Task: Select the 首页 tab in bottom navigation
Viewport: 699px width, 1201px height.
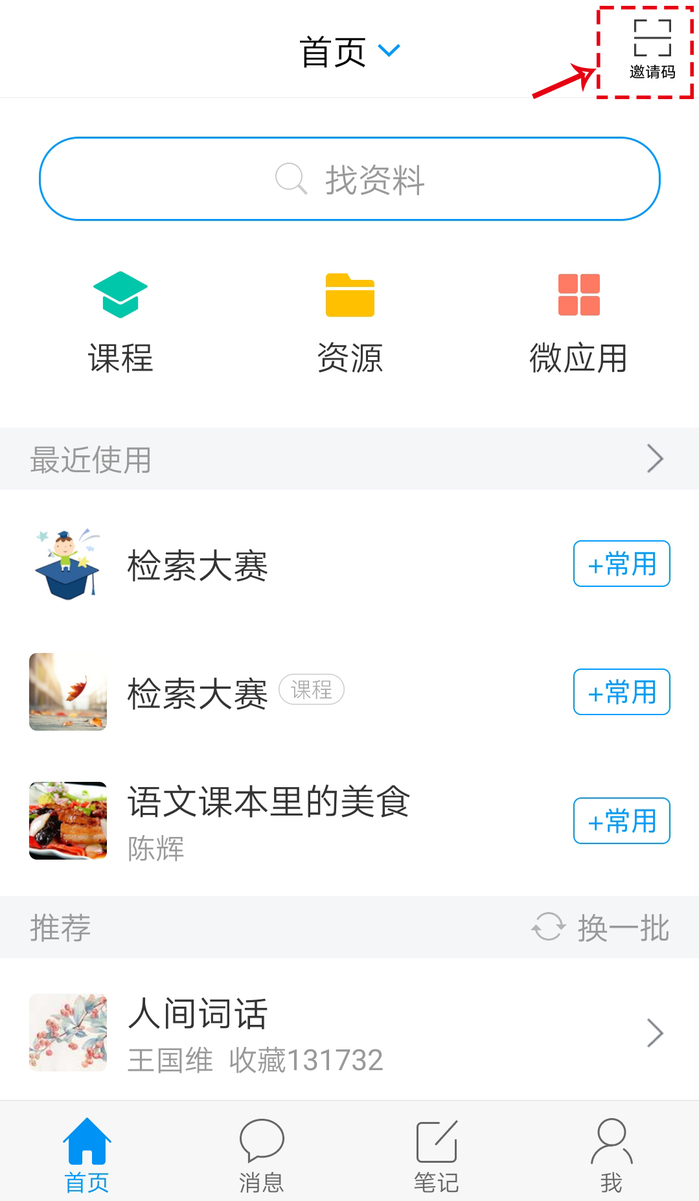Action: point(87,1155)
